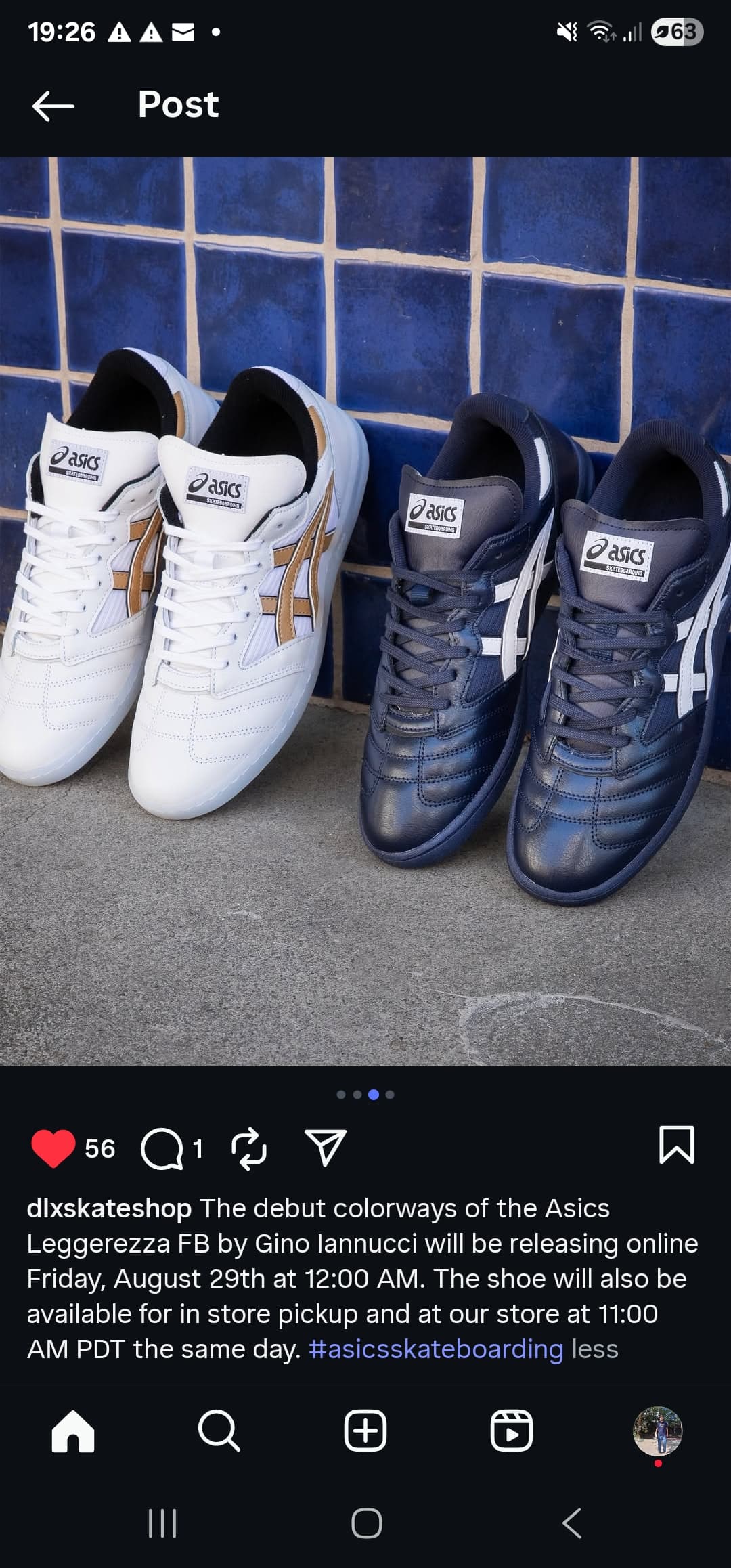
Task: Open the #asicsskateboarding hashtag
Action: pyautogui.click(x=436, y=1349)
